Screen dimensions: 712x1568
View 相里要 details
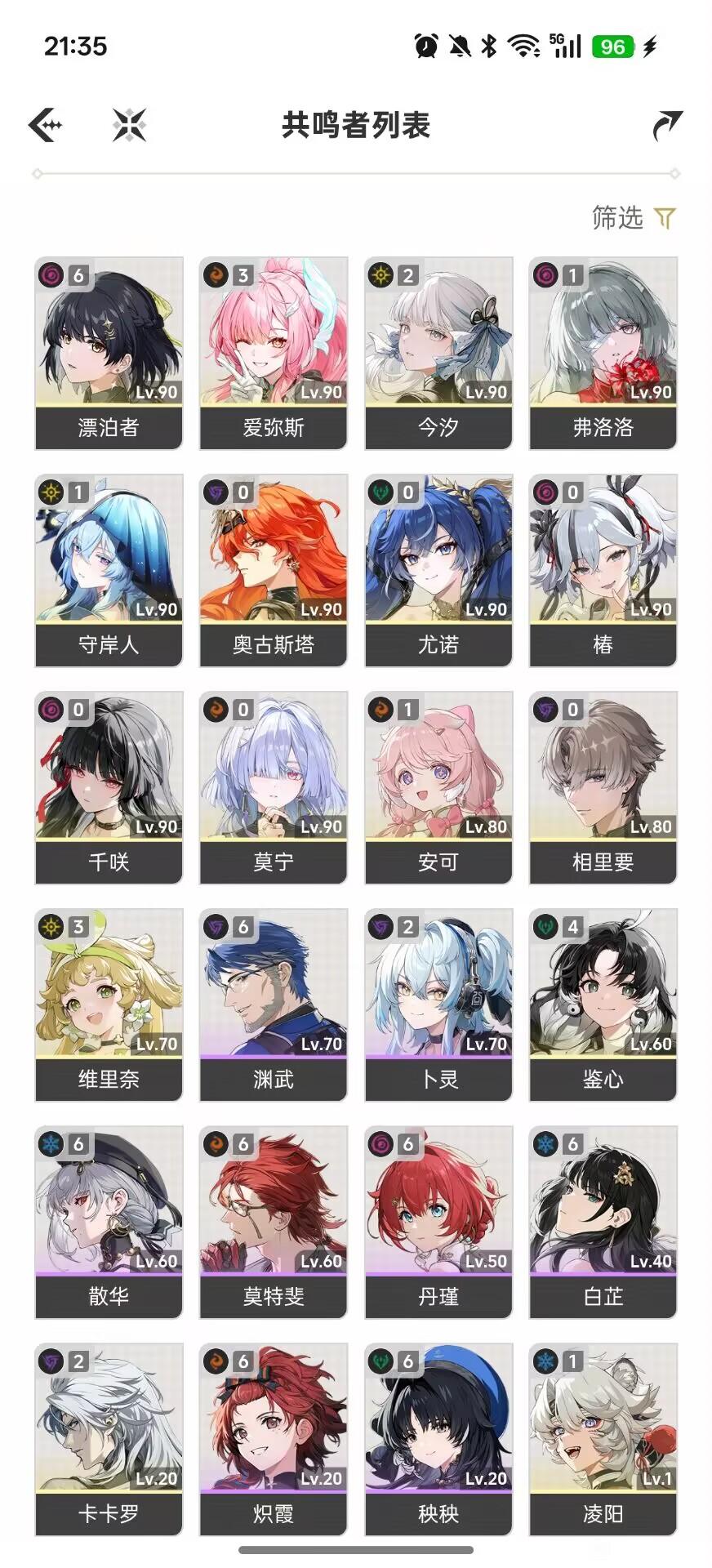[603, 787]
